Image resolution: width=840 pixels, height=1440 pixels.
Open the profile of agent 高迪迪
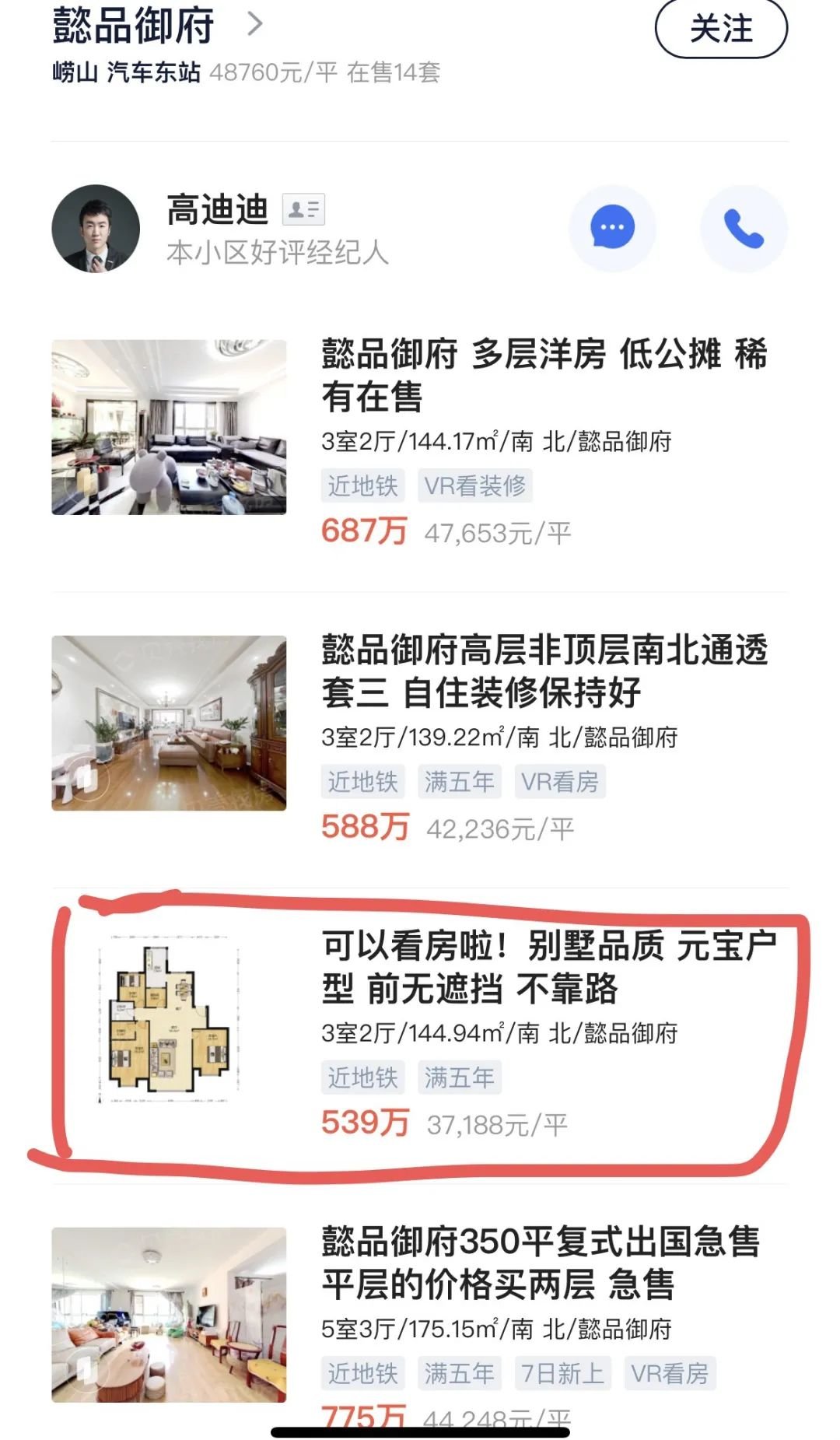pyautogui.click(x=96, y=229)
